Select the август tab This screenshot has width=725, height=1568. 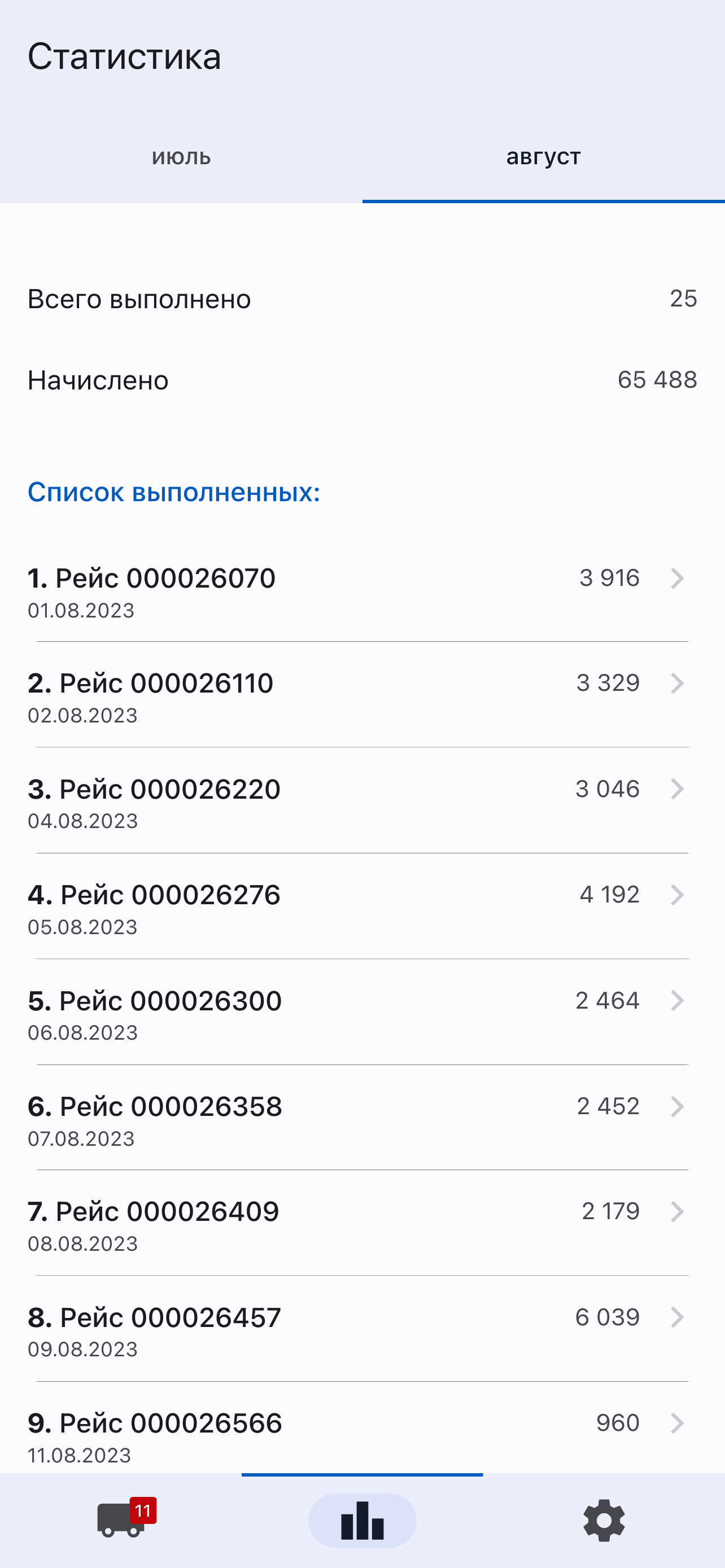click(544, 157)
